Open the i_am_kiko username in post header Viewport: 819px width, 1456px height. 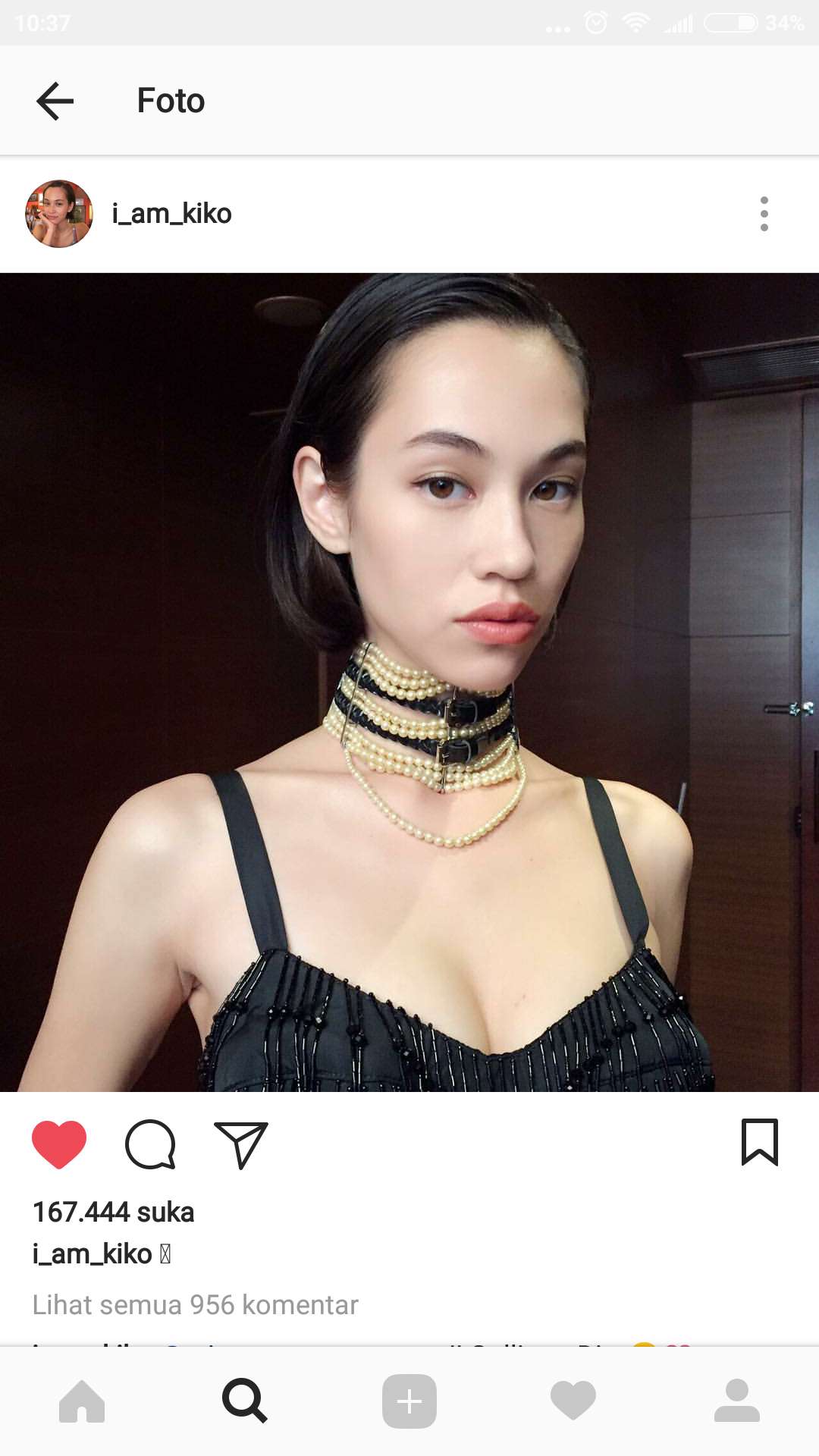pyautogui.click(x=171, y=214)
